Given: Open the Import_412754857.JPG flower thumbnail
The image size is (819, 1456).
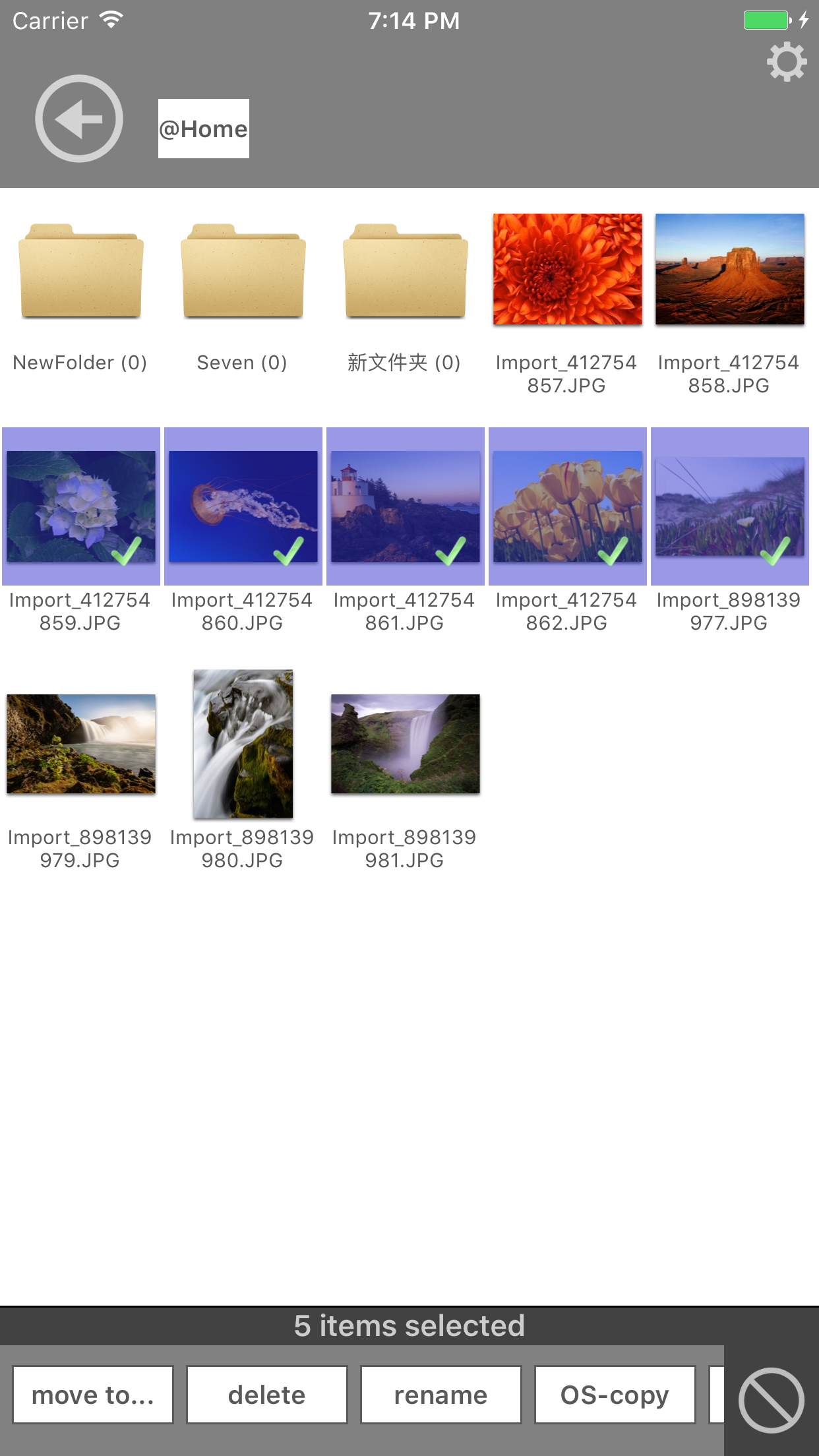Looking at the screenshot, I should coord(567,269).
